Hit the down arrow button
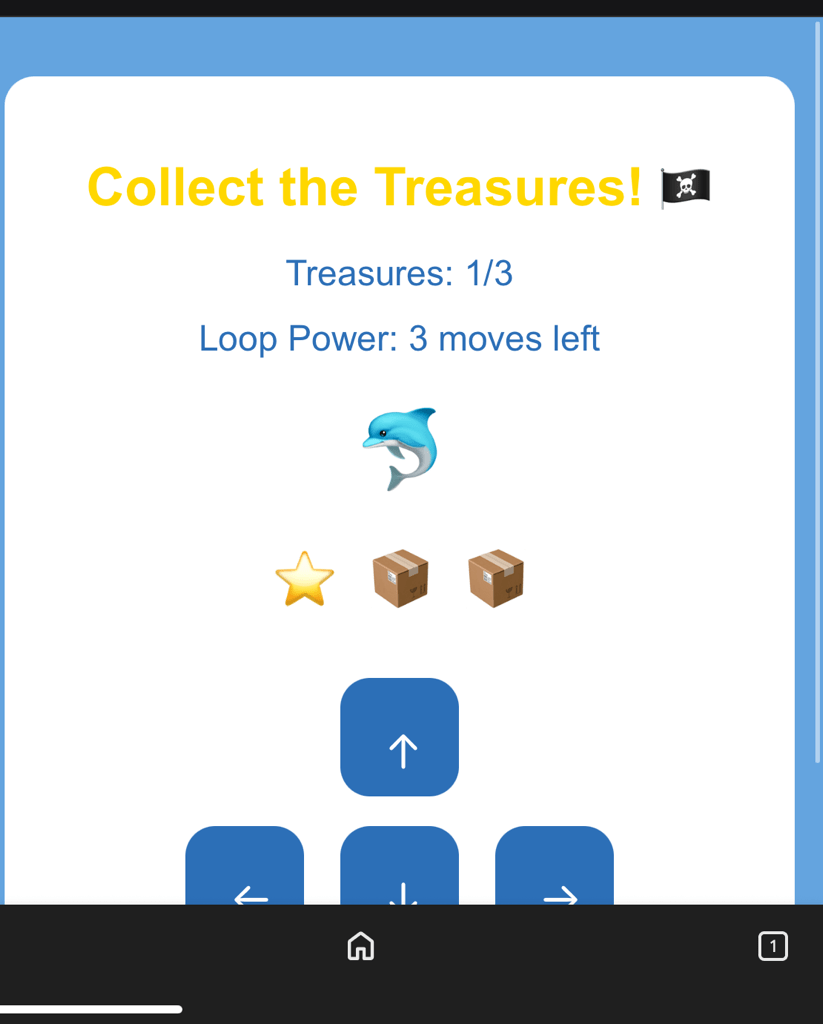Viewport: 823px width, 1024px height. (399, 868)
